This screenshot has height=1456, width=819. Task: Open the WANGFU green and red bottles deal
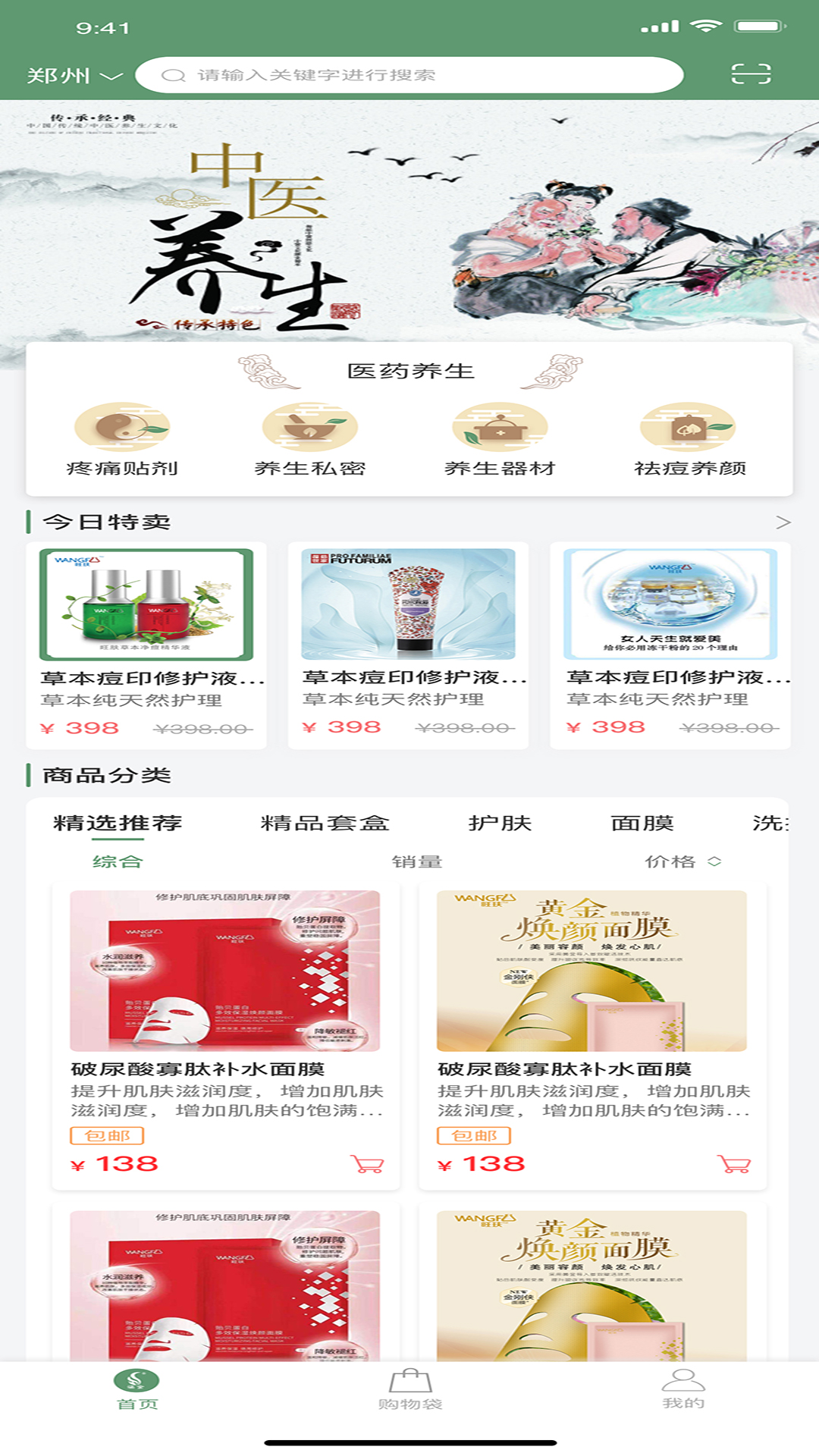point(146,645)
